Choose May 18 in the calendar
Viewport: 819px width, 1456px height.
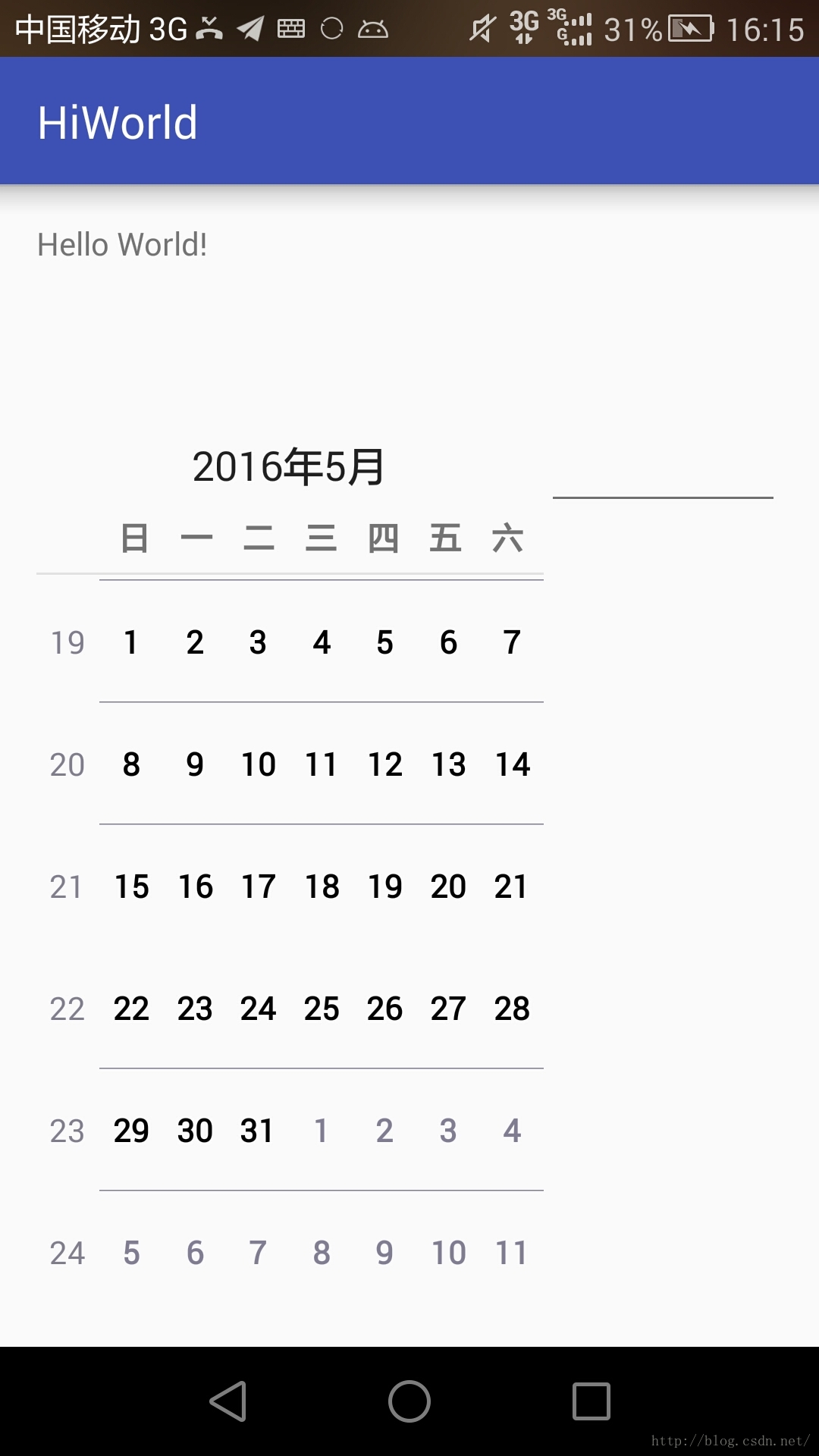coord(322,886)
